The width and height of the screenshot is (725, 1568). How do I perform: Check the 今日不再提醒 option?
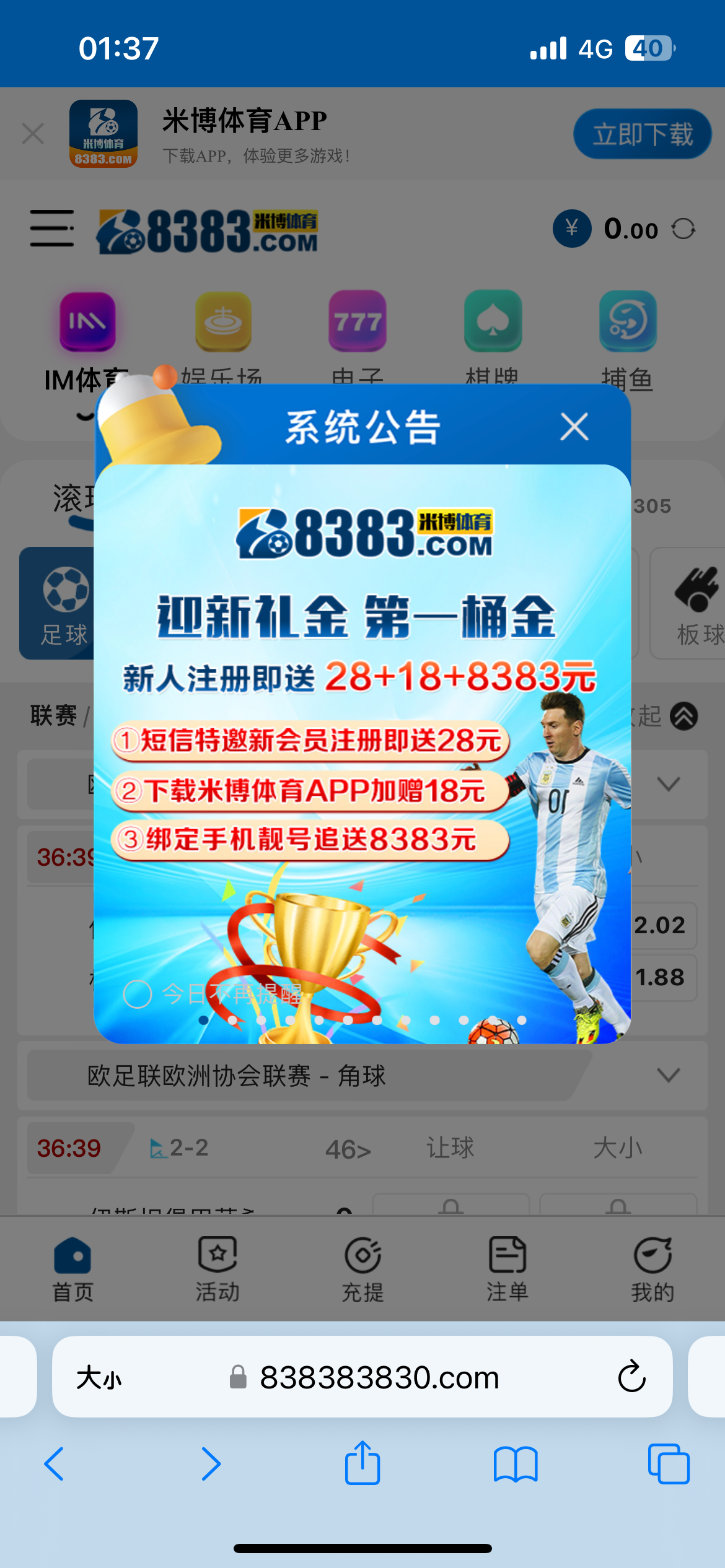(138, 995)
